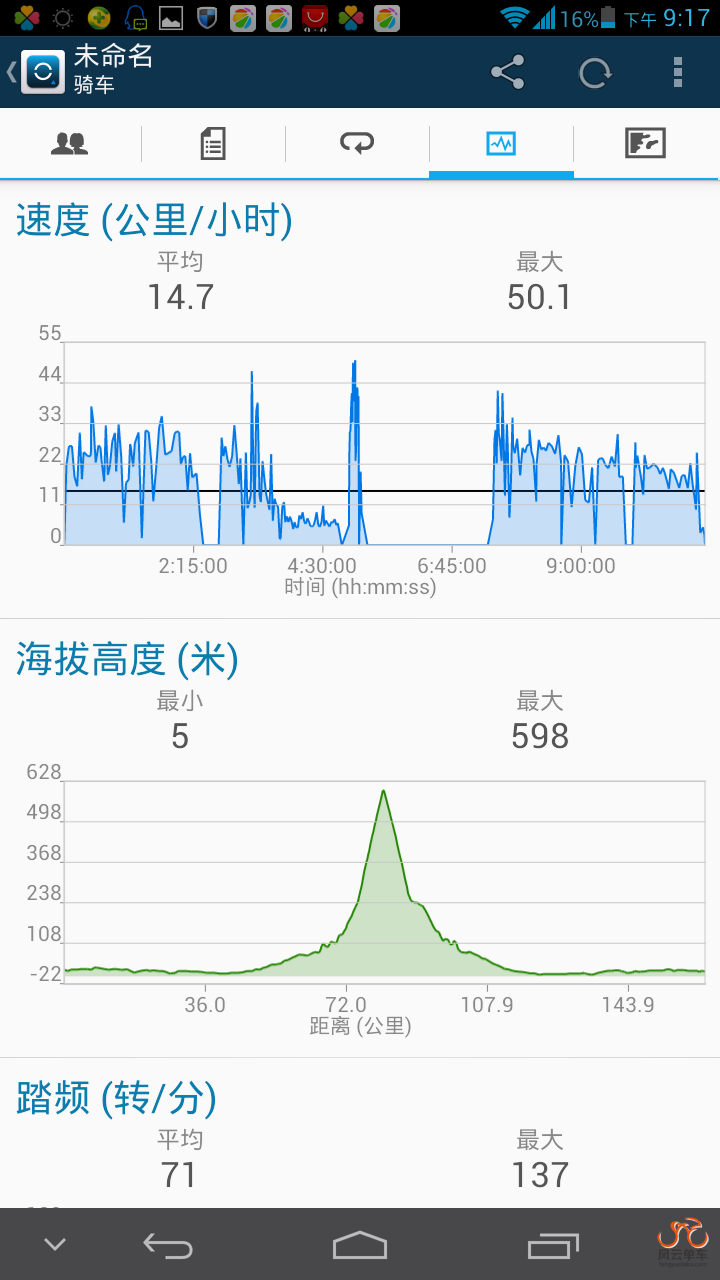Show recent apps
This screenshot has width=720, height=1280.
coord(552,1245)
